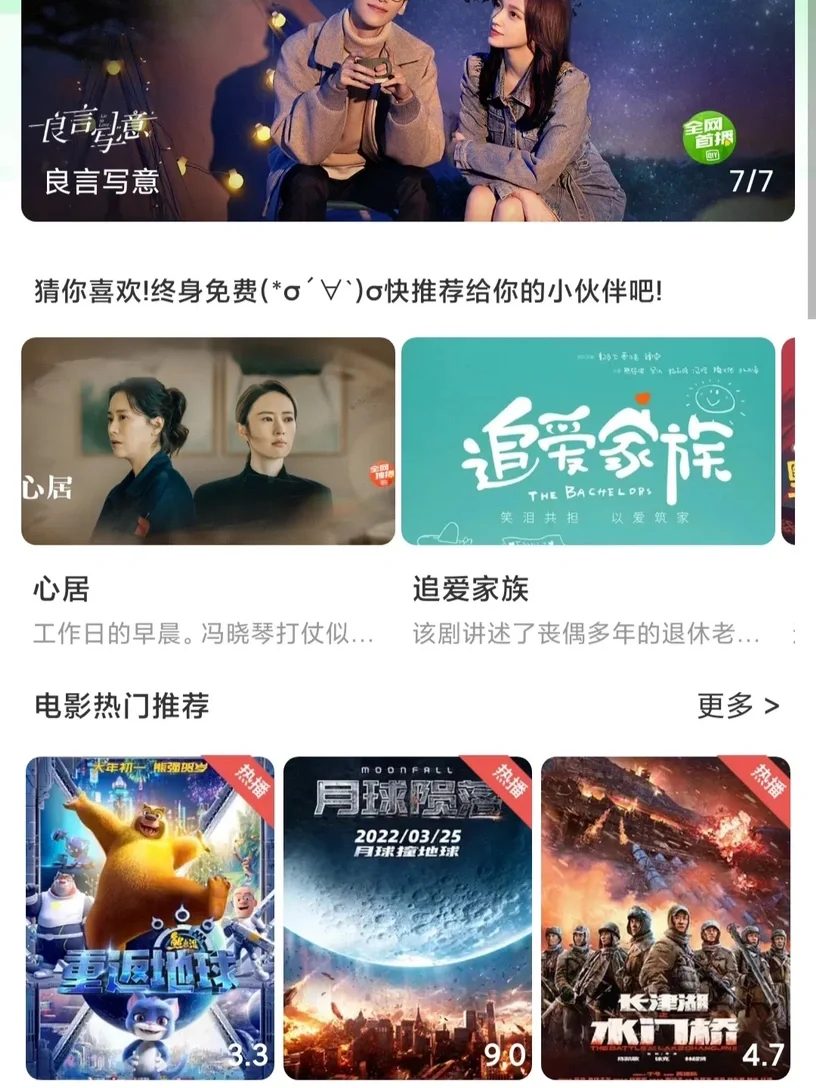Screen dimensions: 816x1088
Task: Click the 热播 corner badge on the 水门桥 poster
Action: (763, 778)
